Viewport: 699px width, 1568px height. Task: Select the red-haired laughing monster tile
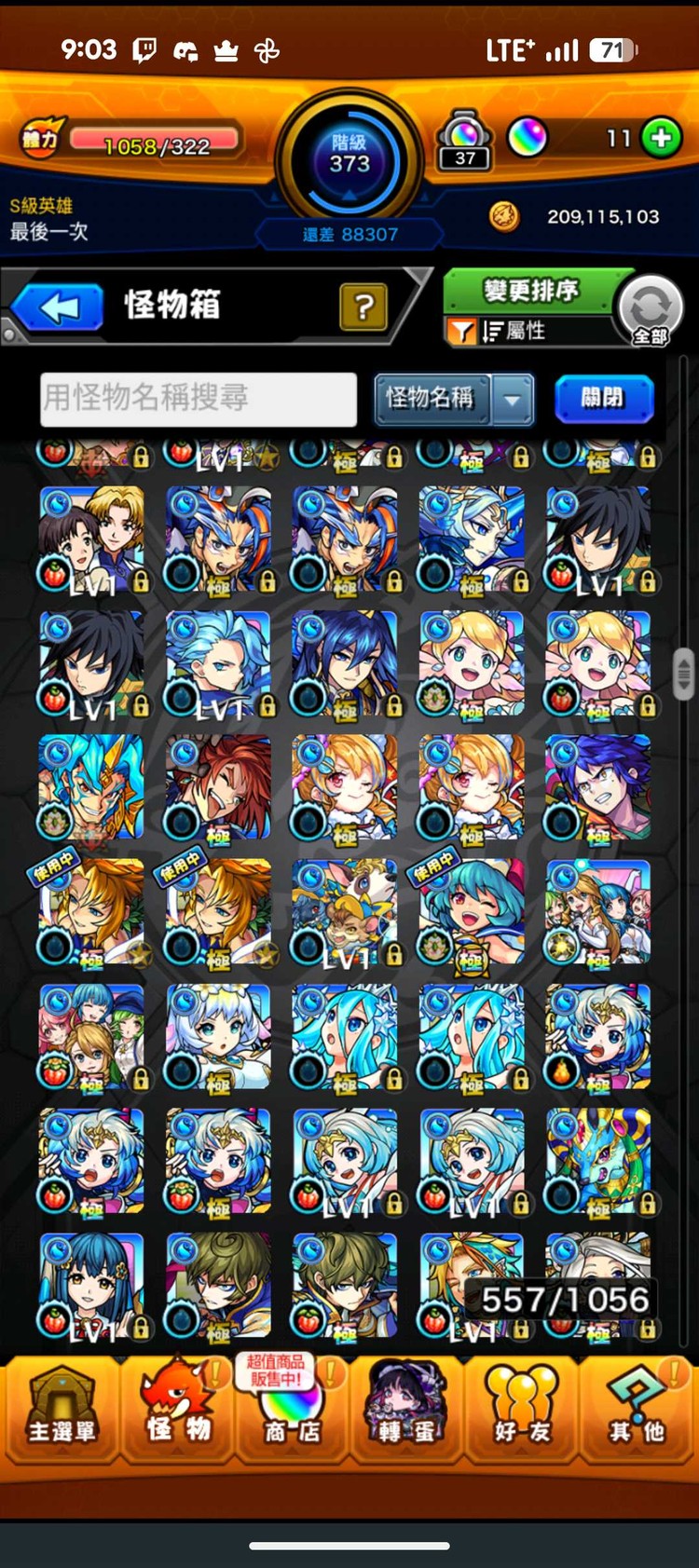pyautogui.click(x=218, y=789)
